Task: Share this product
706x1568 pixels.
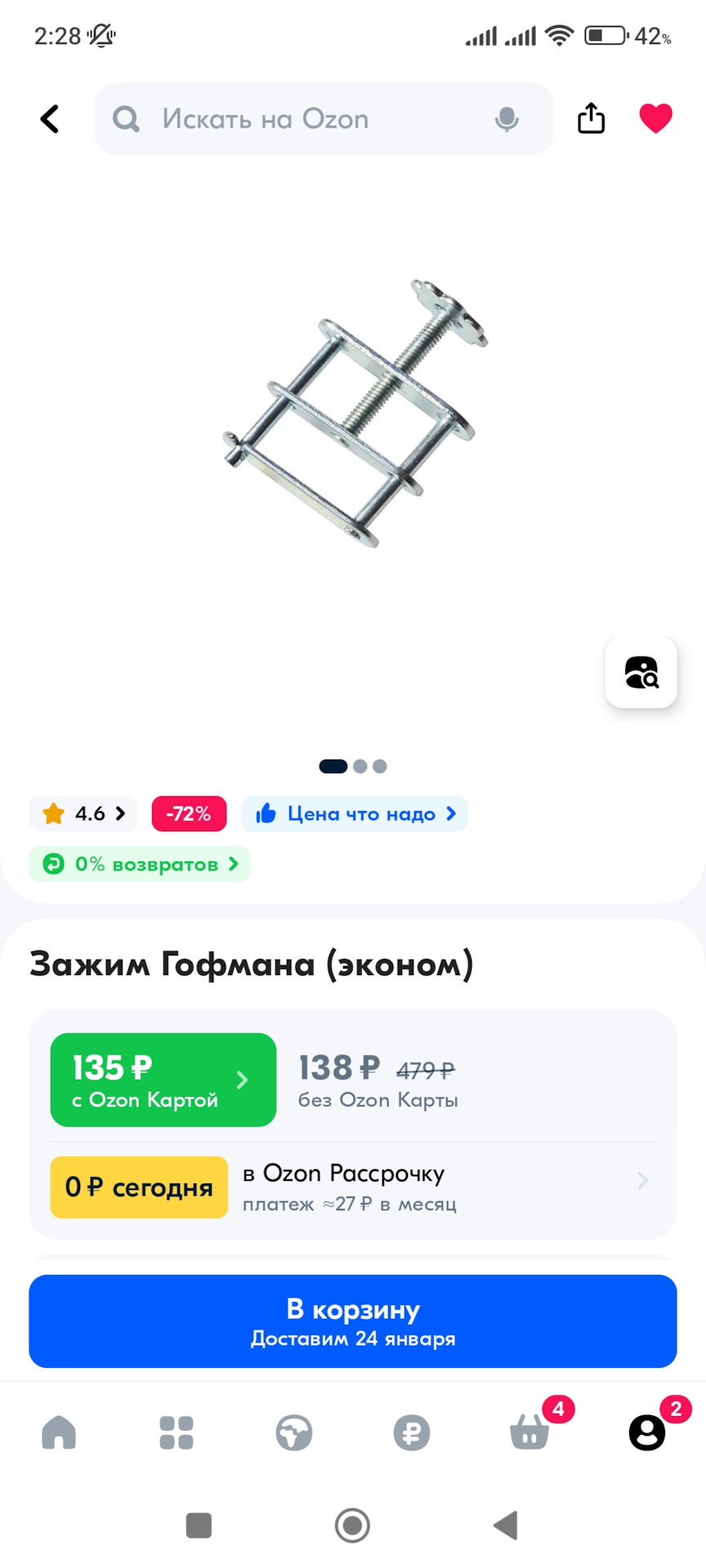Action: [592, 118]
